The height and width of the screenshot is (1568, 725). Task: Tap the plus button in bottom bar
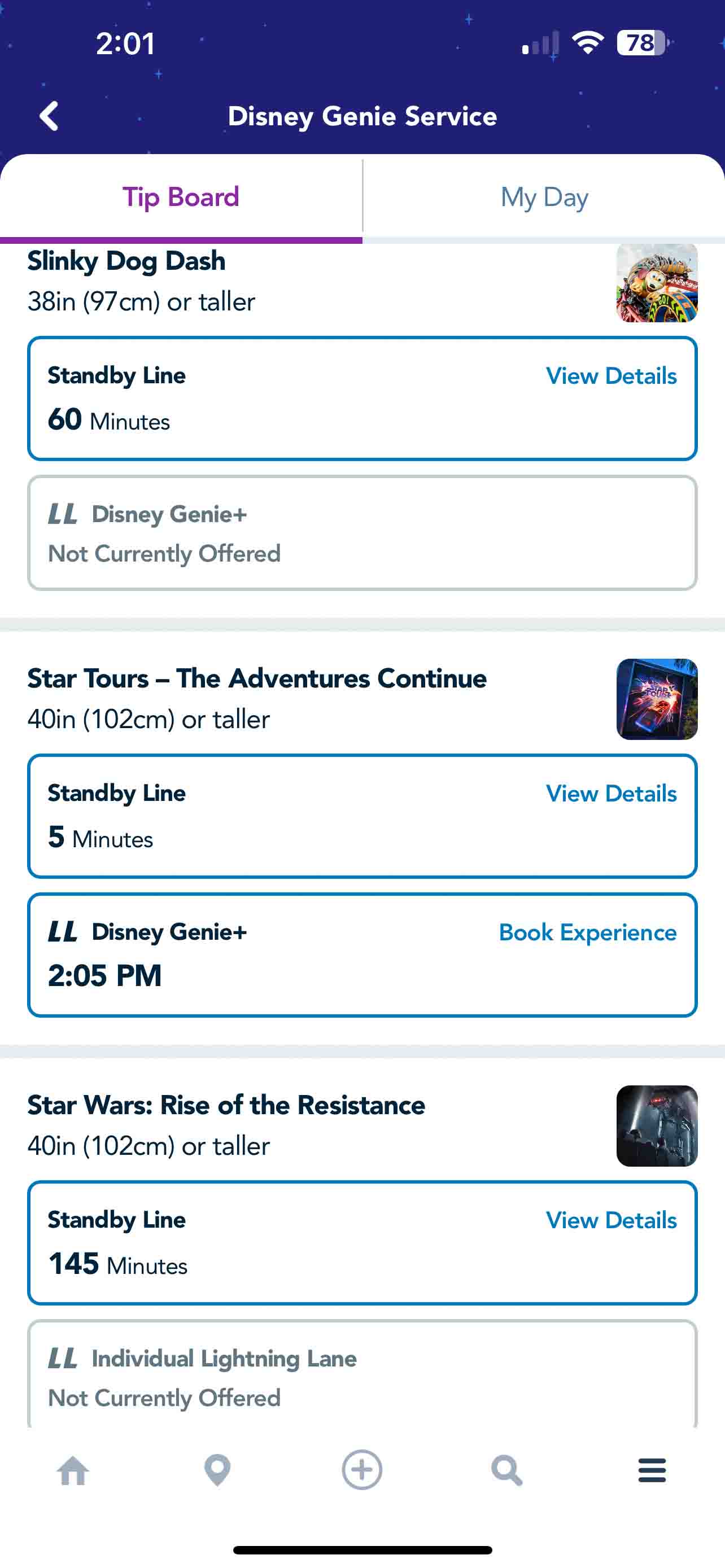[x=362, y=1470]
